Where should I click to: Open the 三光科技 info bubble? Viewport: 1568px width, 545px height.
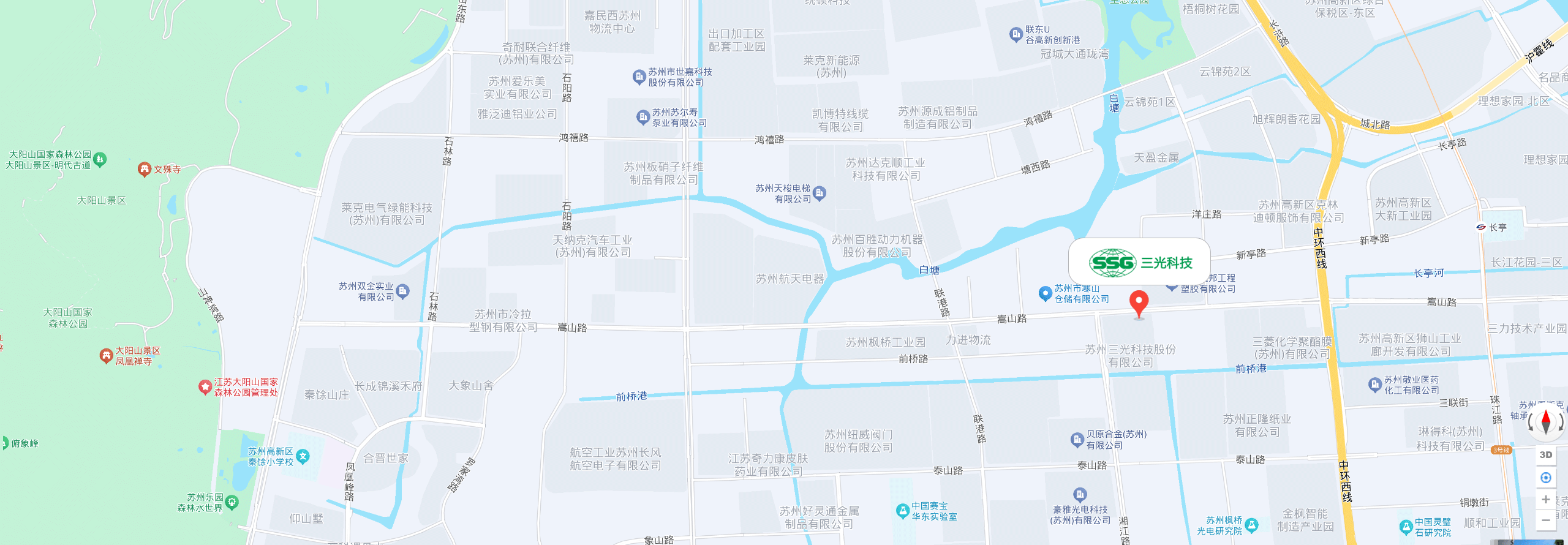pyautogui.click(x=1139, y=263)
